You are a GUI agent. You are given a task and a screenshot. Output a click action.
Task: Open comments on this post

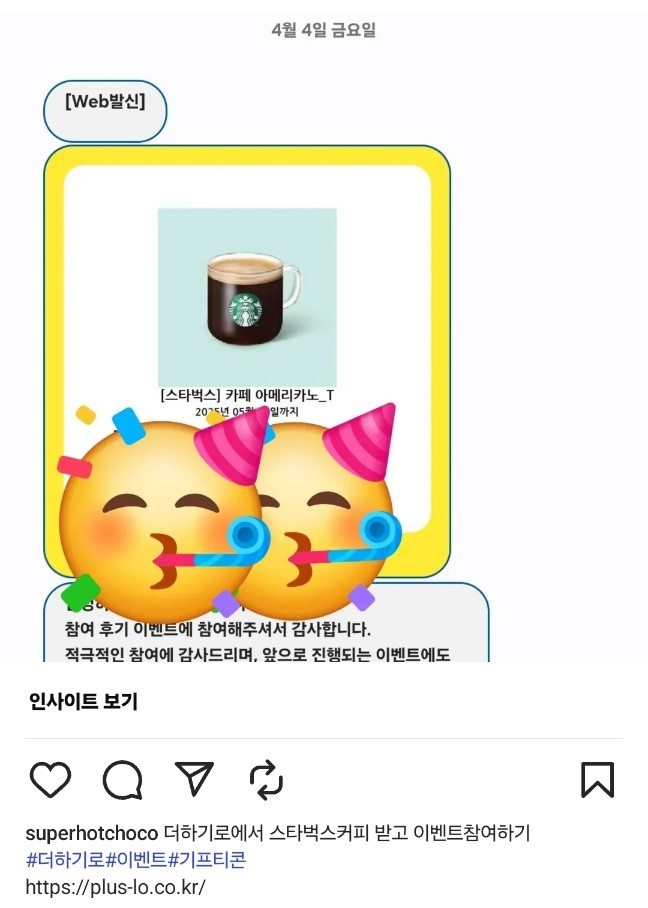122,779
